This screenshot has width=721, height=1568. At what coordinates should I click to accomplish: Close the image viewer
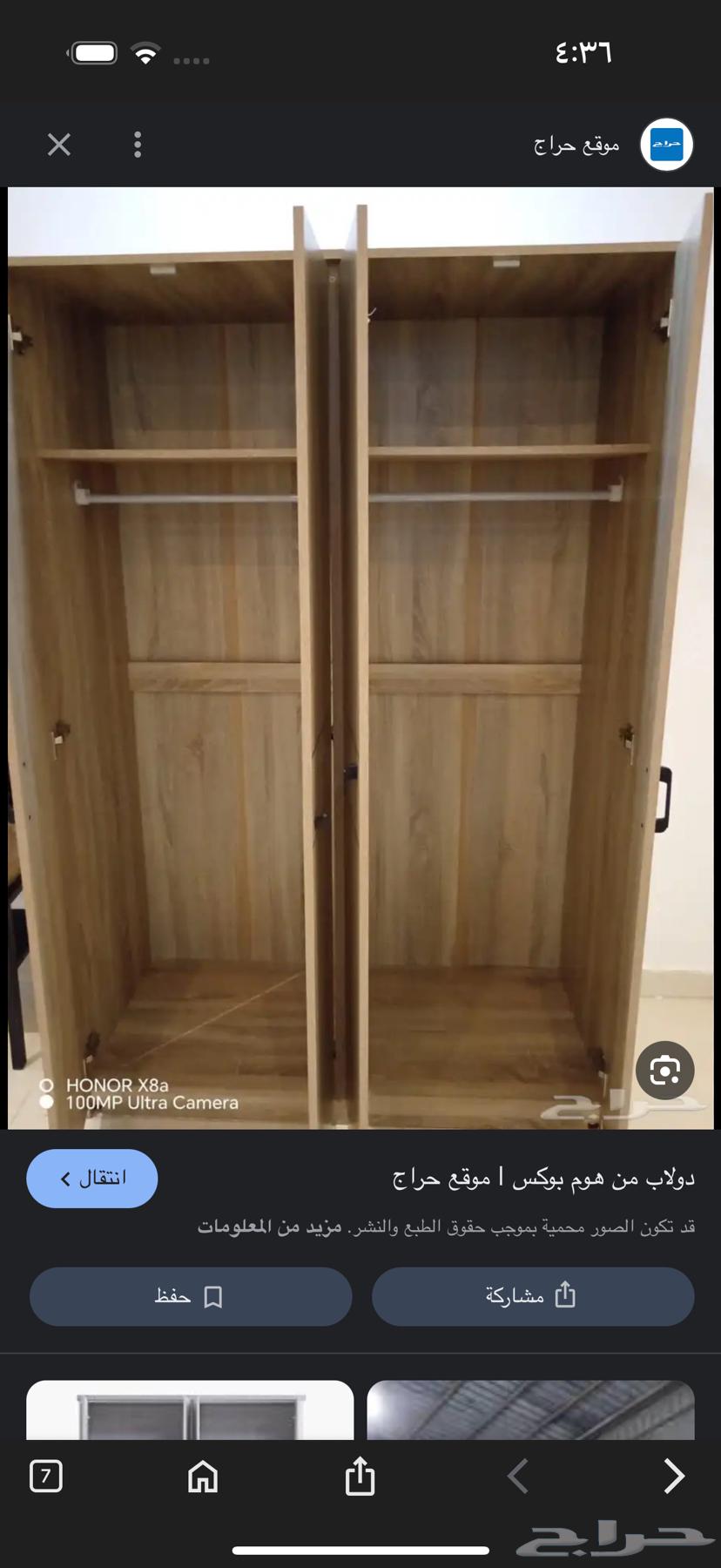pos(59,145)
